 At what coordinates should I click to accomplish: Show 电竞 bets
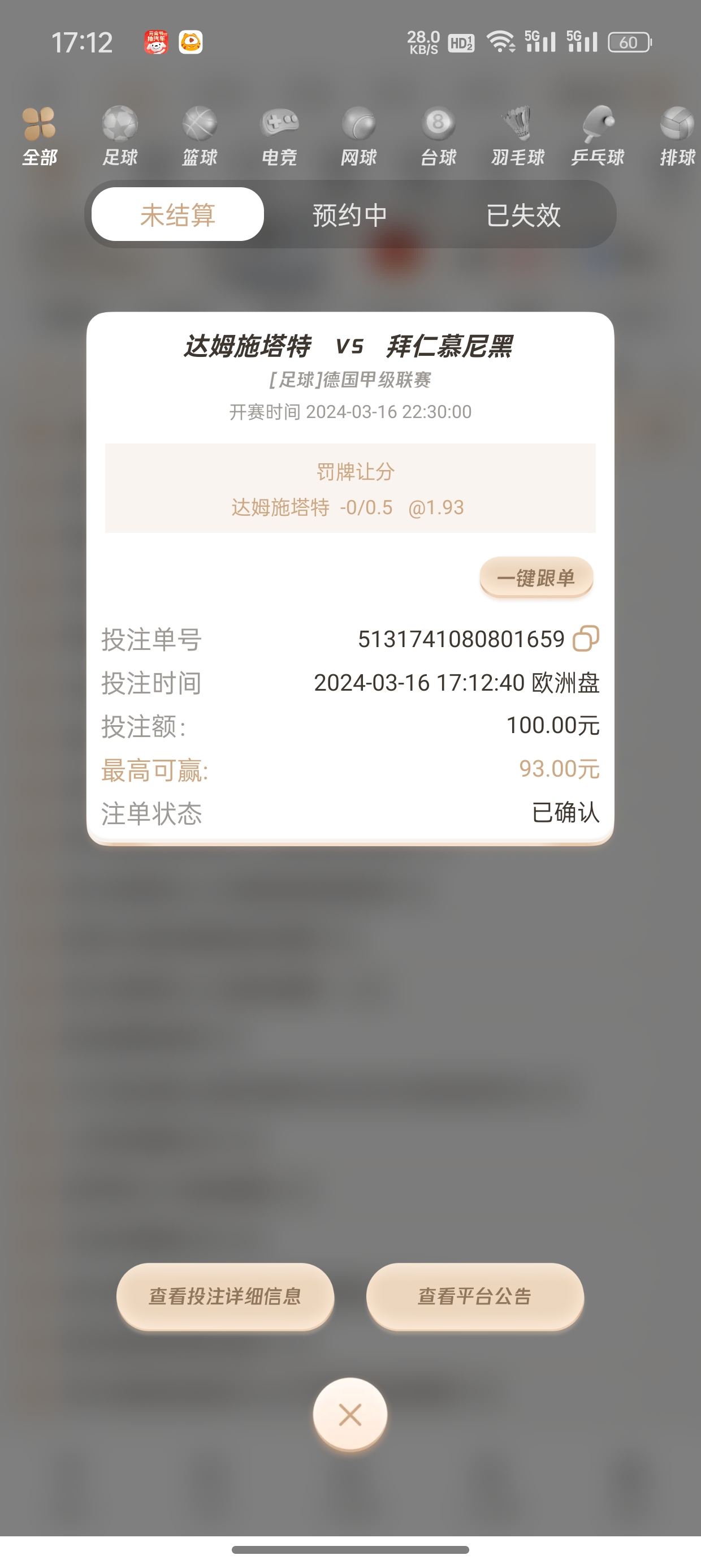click(x=279, y=136)
